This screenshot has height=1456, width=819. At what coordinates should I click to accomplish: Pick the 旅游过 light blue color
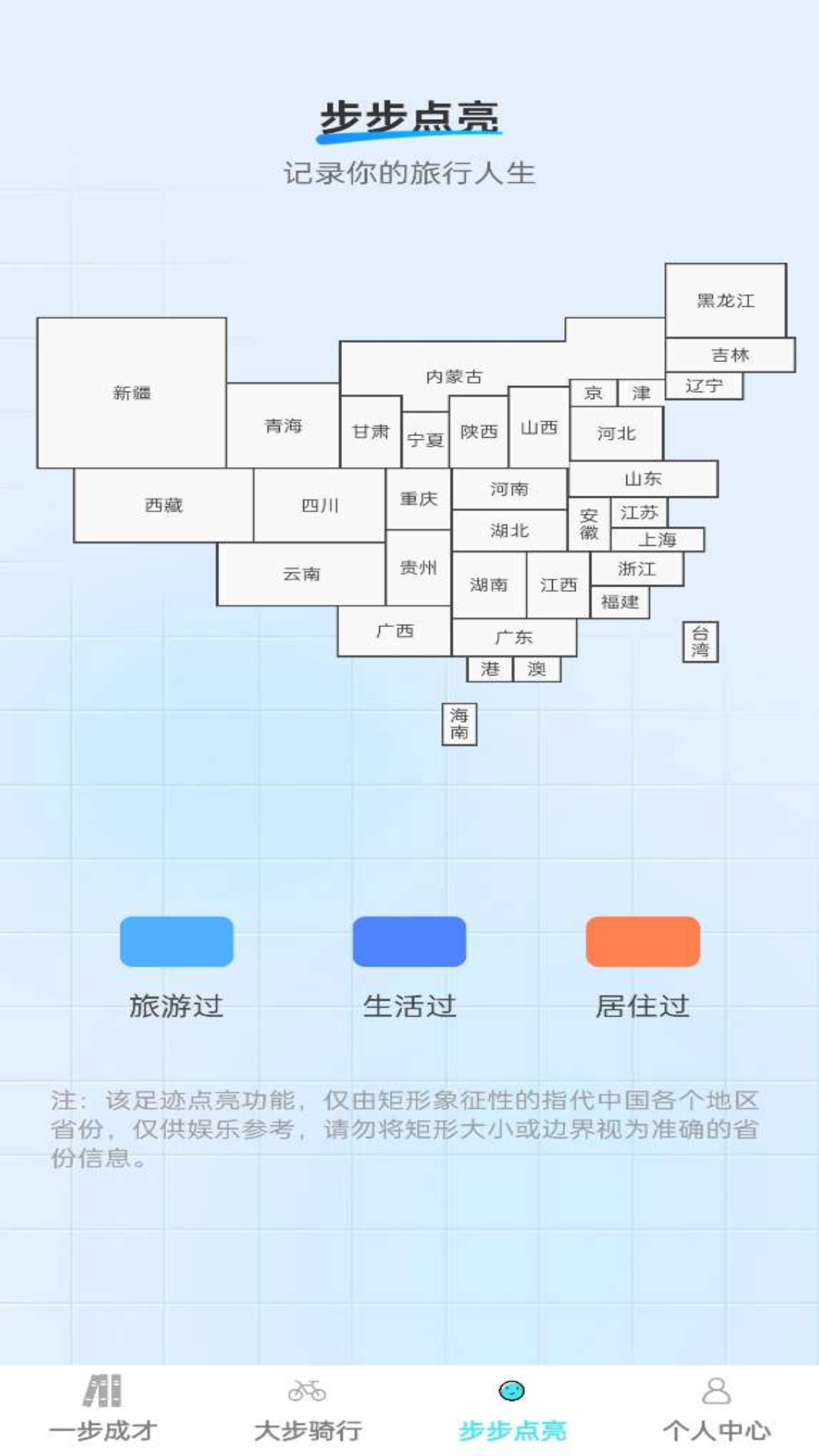(x=177, y=941)
